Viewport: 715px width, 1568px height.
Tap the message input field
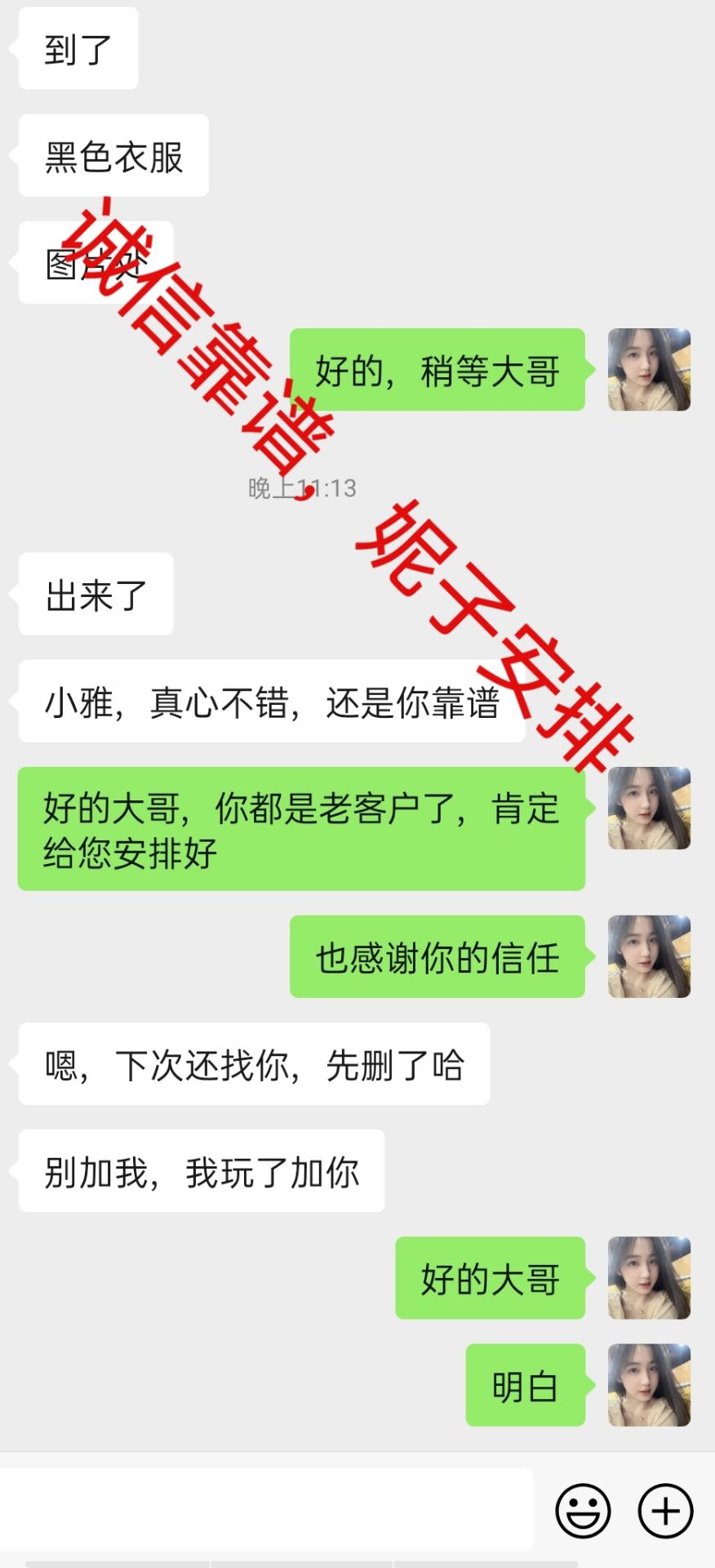tap(265, 1509)
